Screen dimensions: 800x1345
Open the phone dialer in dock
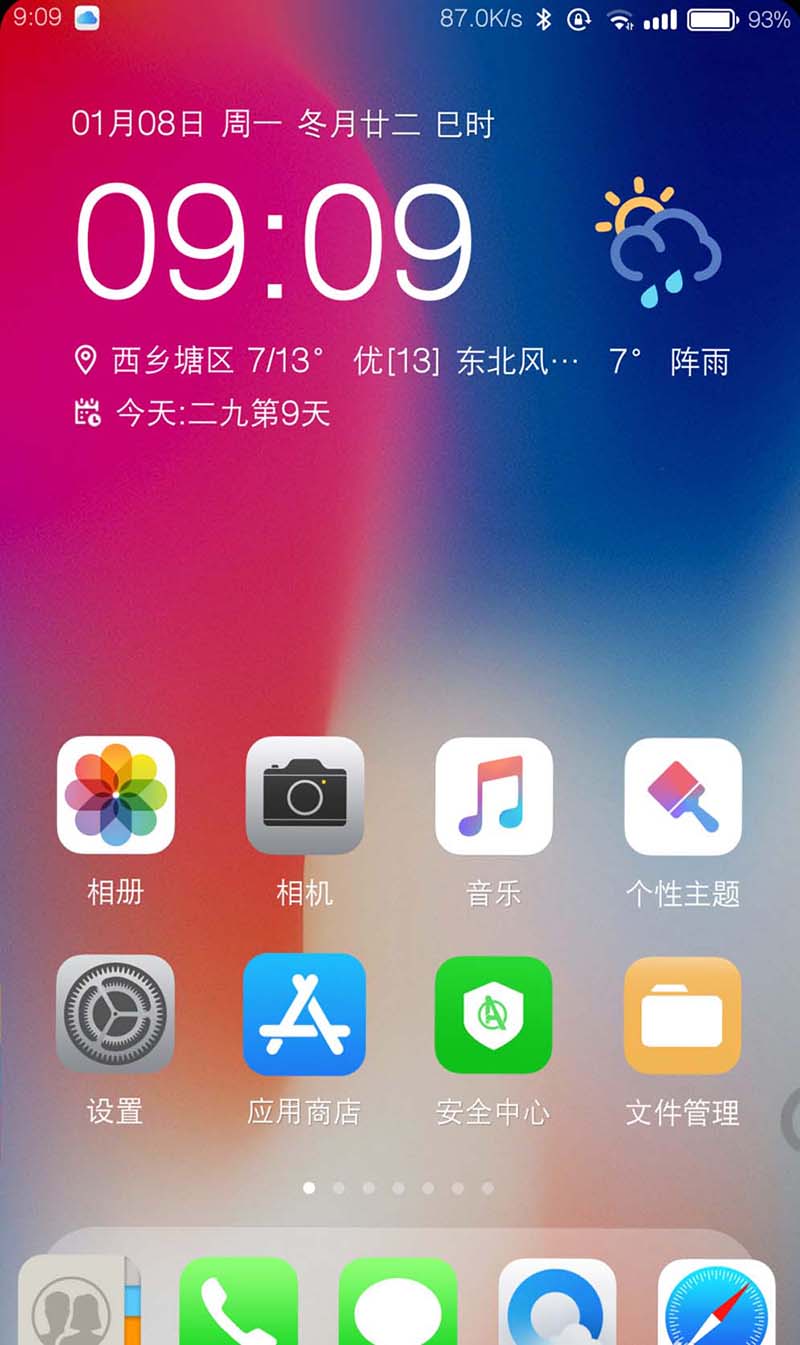click(x=238, y=1305)
